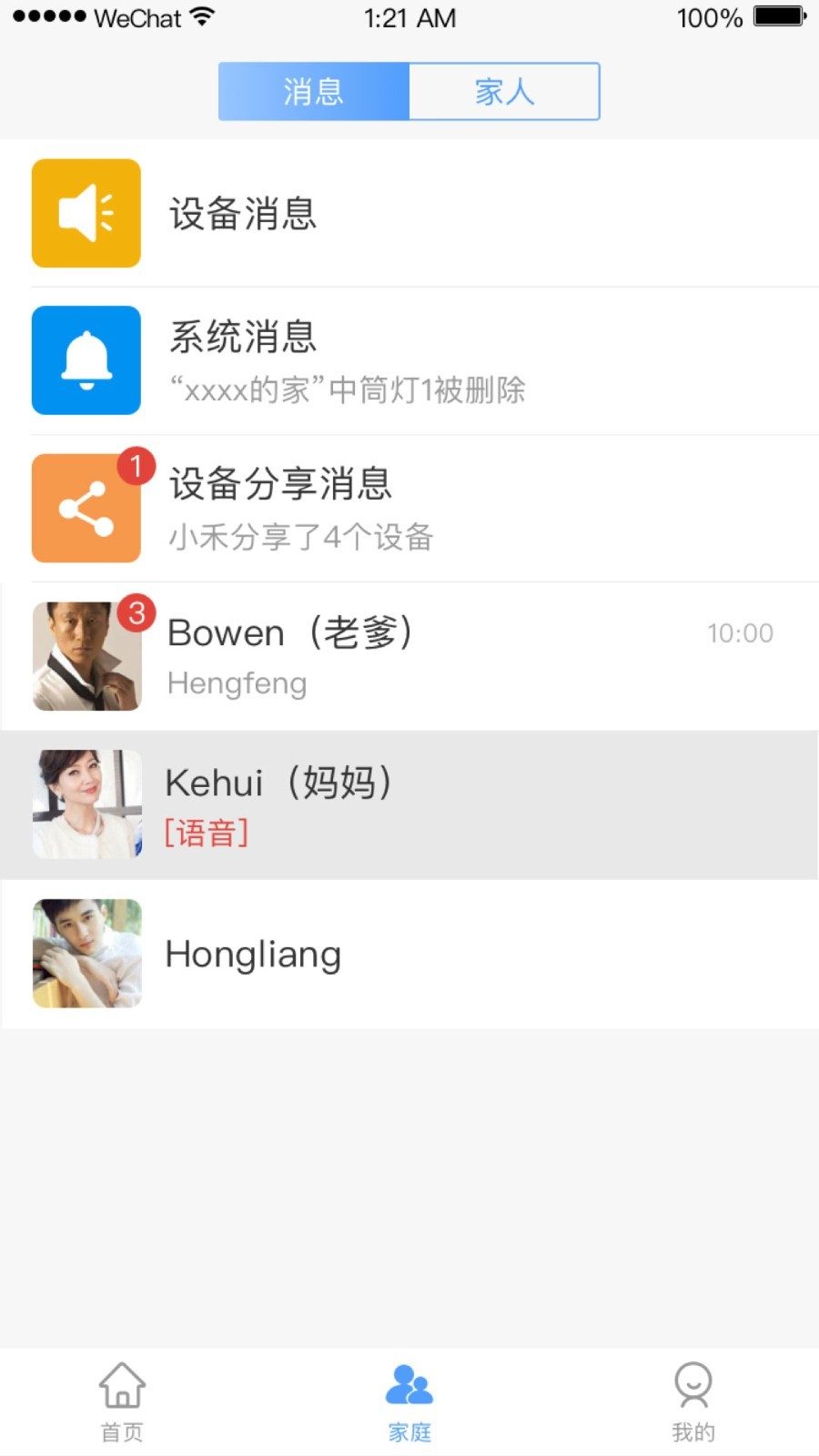Tap the red [语音] voice message from Kehui

coord(207,833)
